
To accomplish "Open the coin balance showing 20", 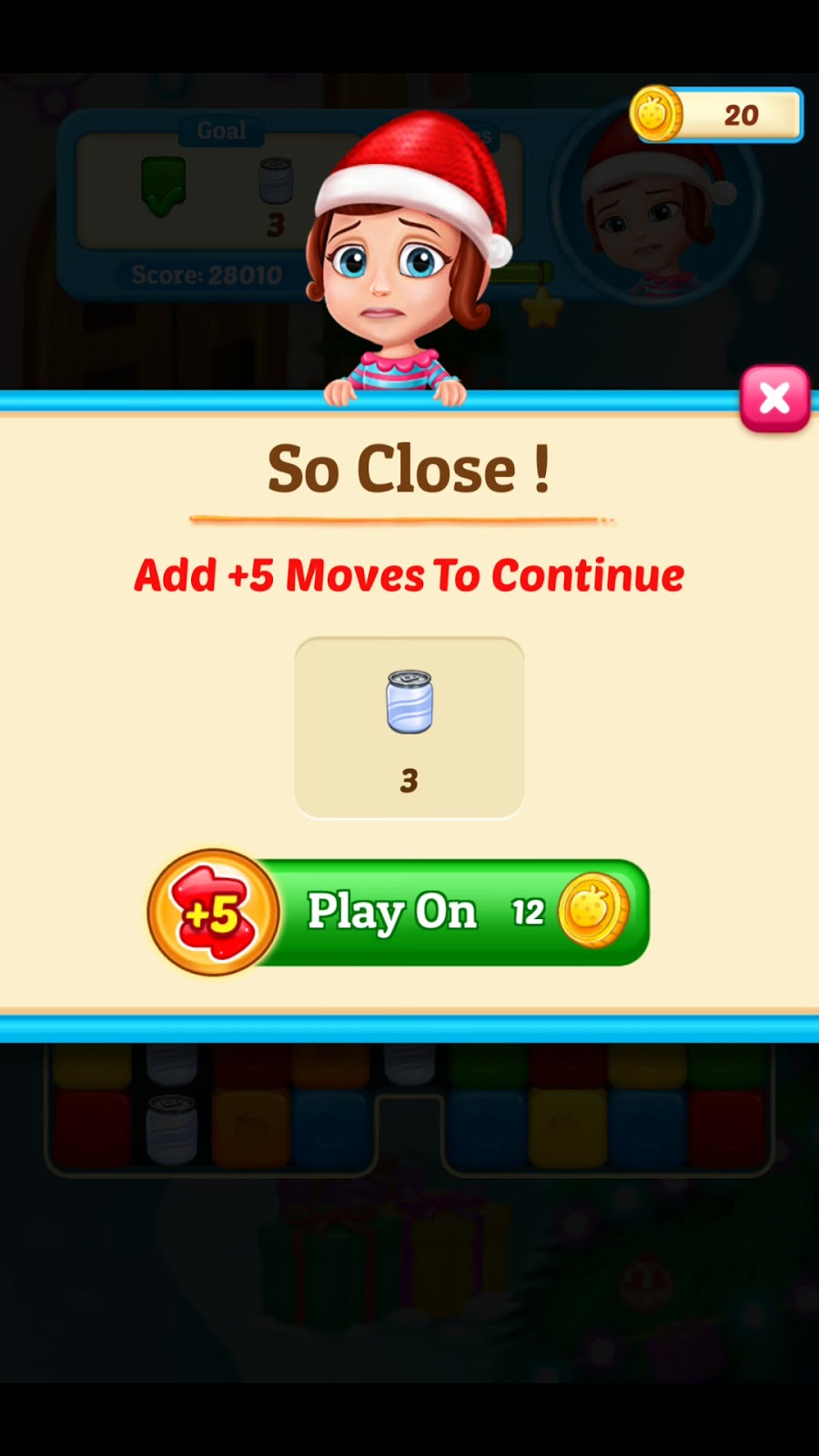I will click(719, 116).
